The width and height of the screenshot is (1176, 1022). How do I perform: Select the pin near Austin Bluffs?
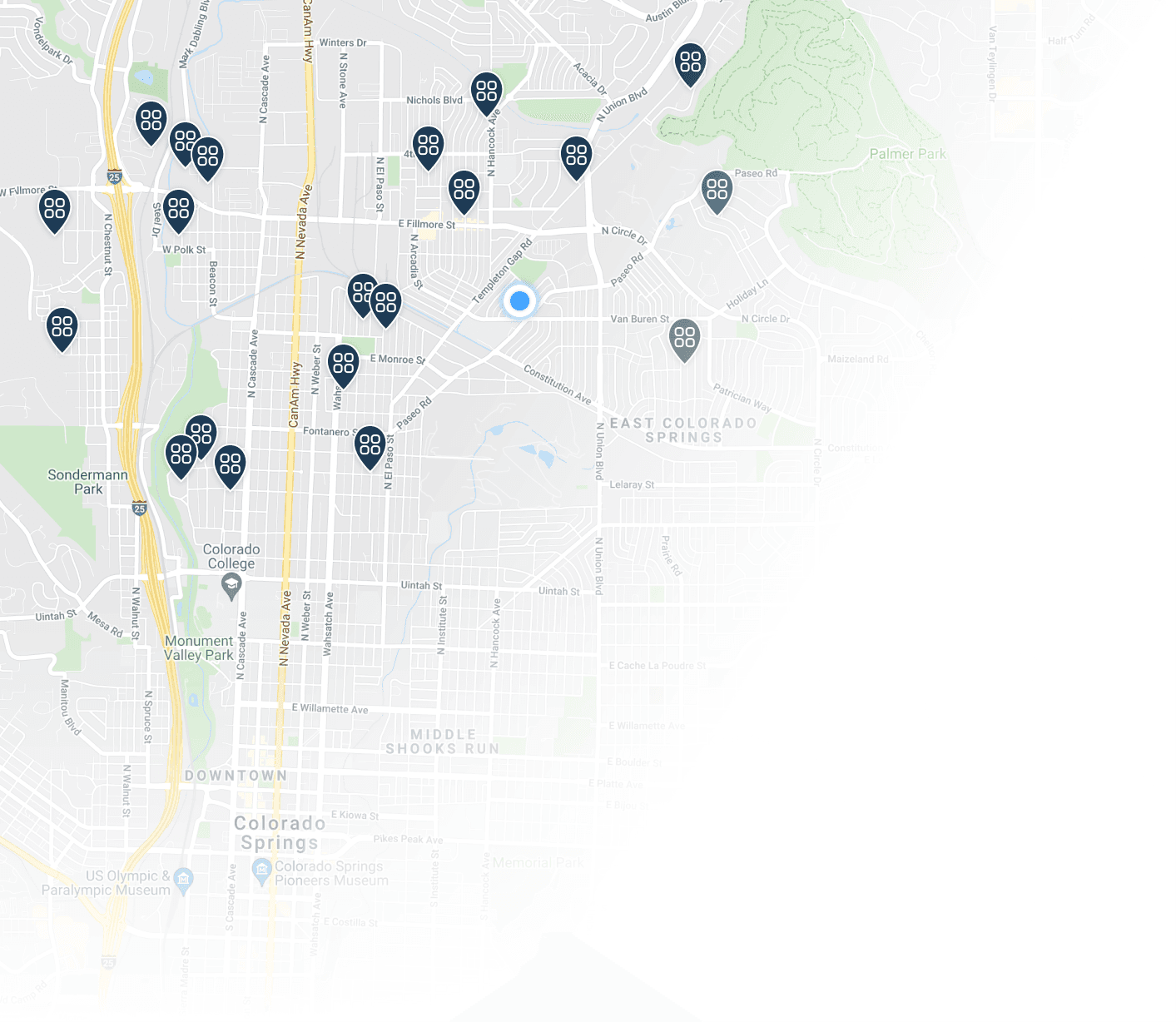[690, 62]
